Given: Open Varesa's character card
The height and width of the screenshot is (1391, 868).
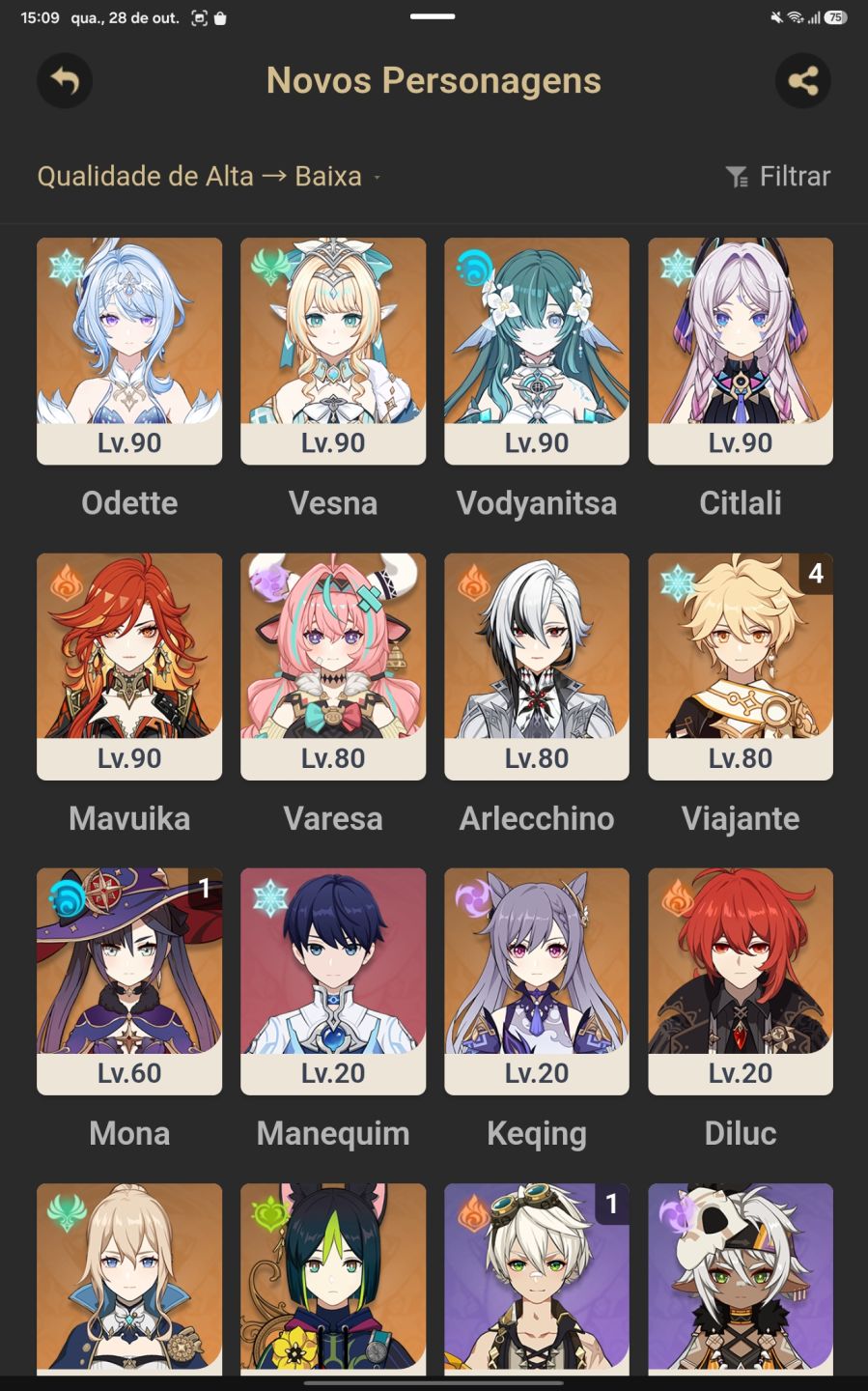Looking at the screenshot, I should tap(333, 667).
